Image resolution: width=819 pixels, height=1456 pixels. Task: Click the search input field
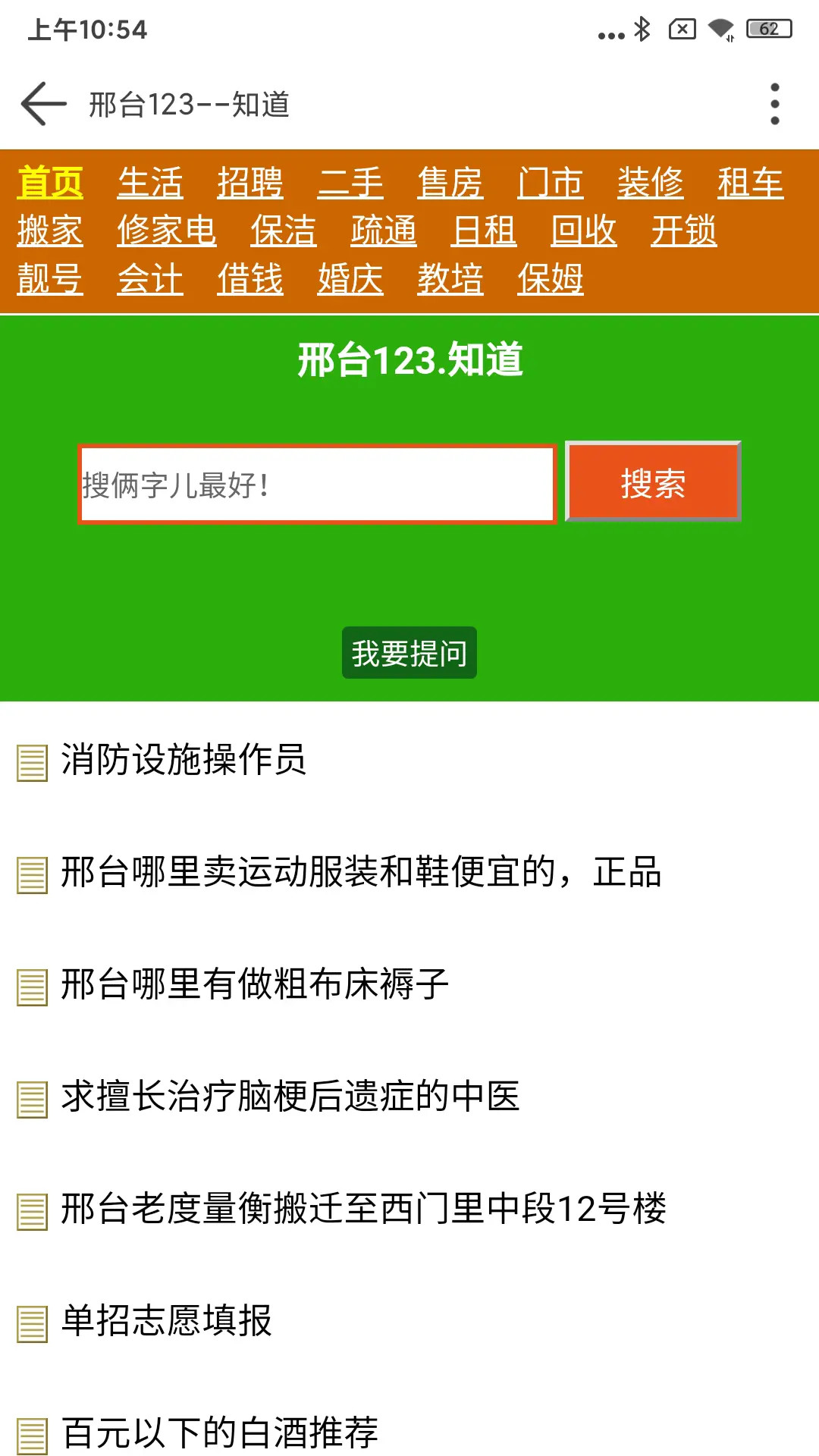pyautogui.click(x=318, y=483)
